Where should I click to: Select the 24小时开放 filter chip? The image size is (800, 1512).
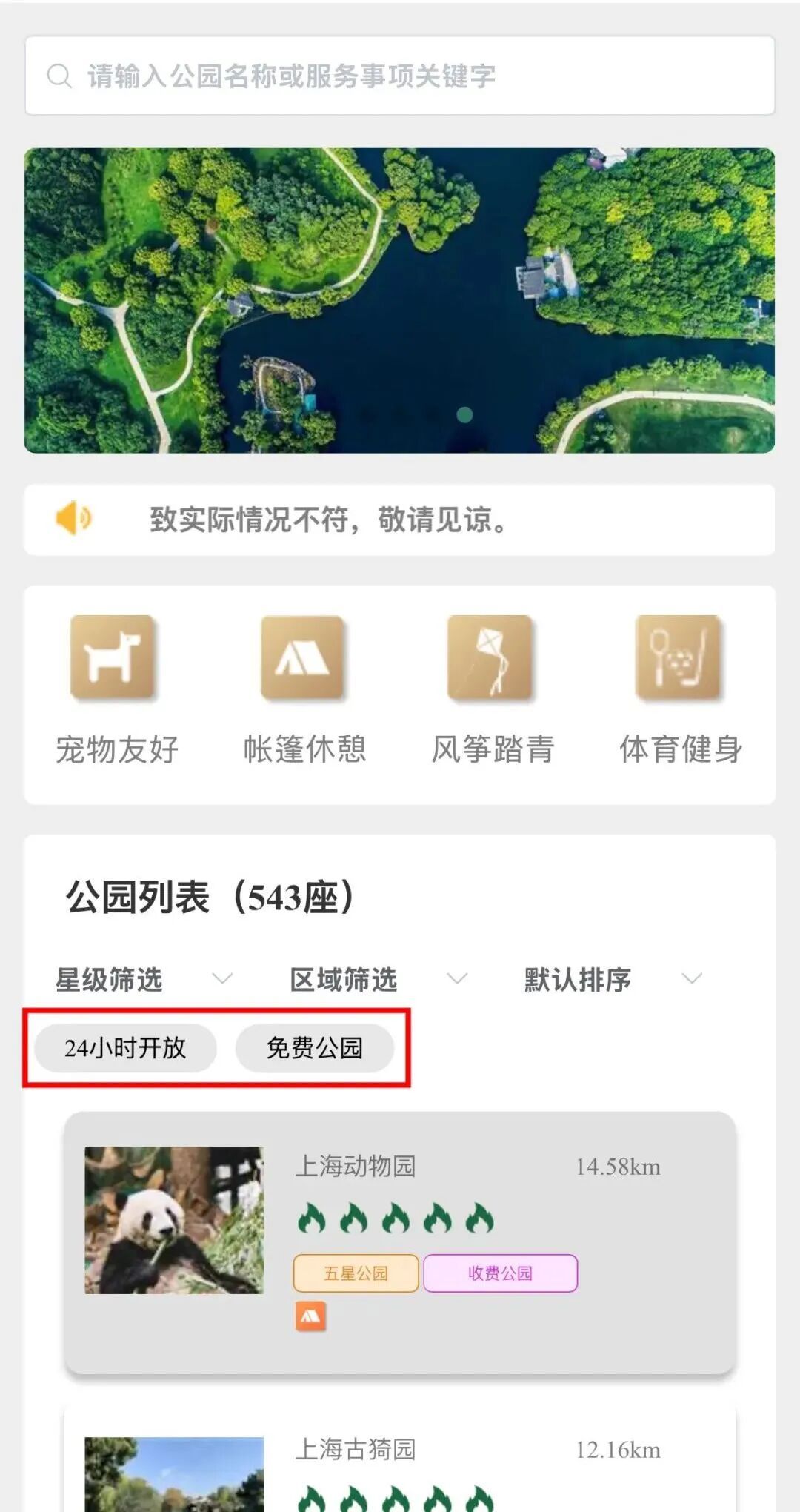[125, 1048]
